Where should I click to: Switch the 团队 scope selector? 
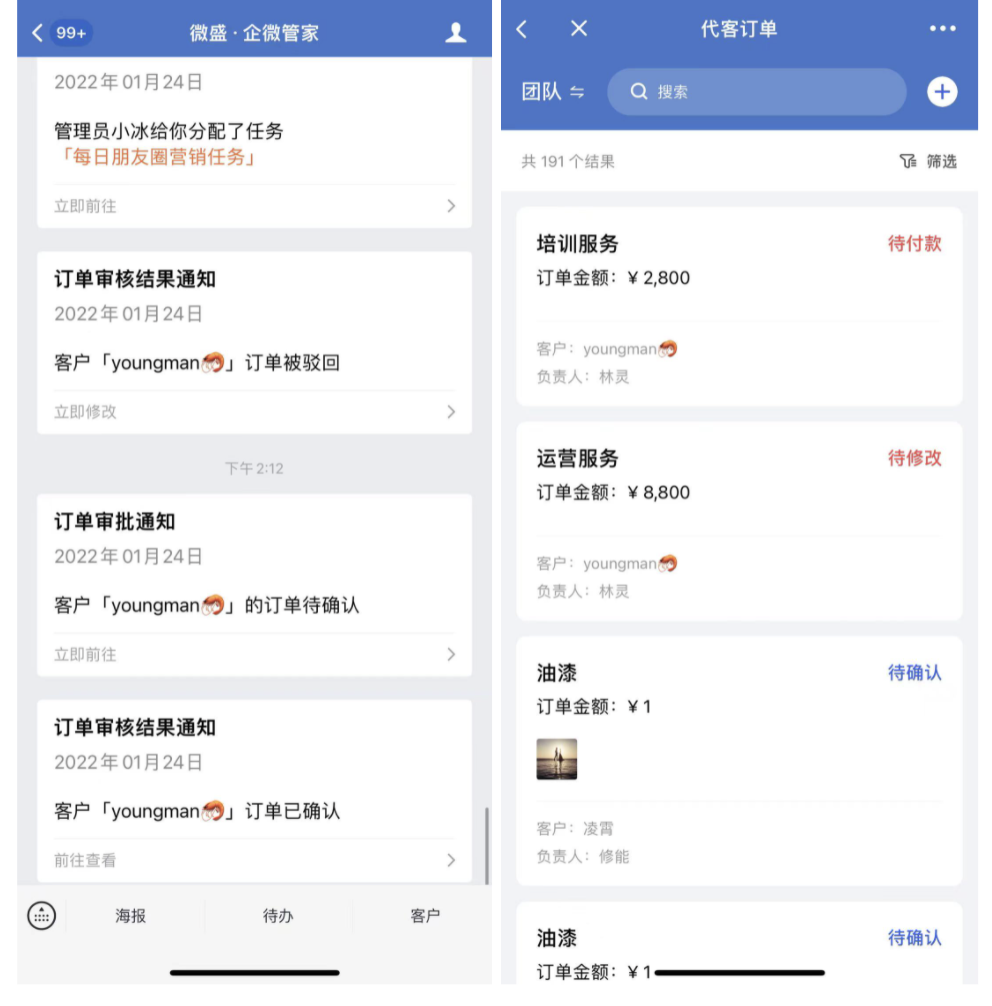553,92
